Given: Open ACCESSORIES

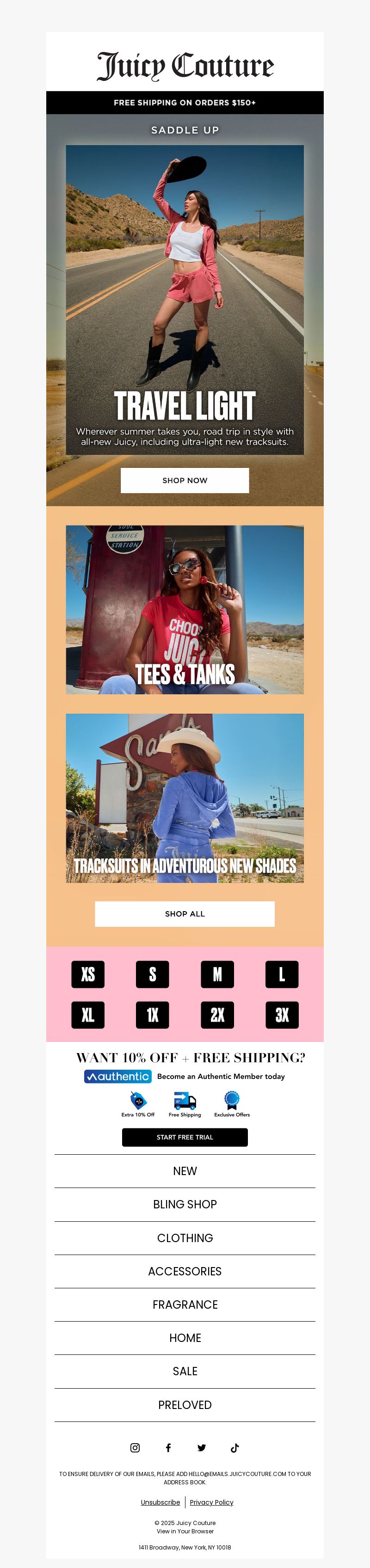Looking at the screenshot, I should (x=185, y=1271).
